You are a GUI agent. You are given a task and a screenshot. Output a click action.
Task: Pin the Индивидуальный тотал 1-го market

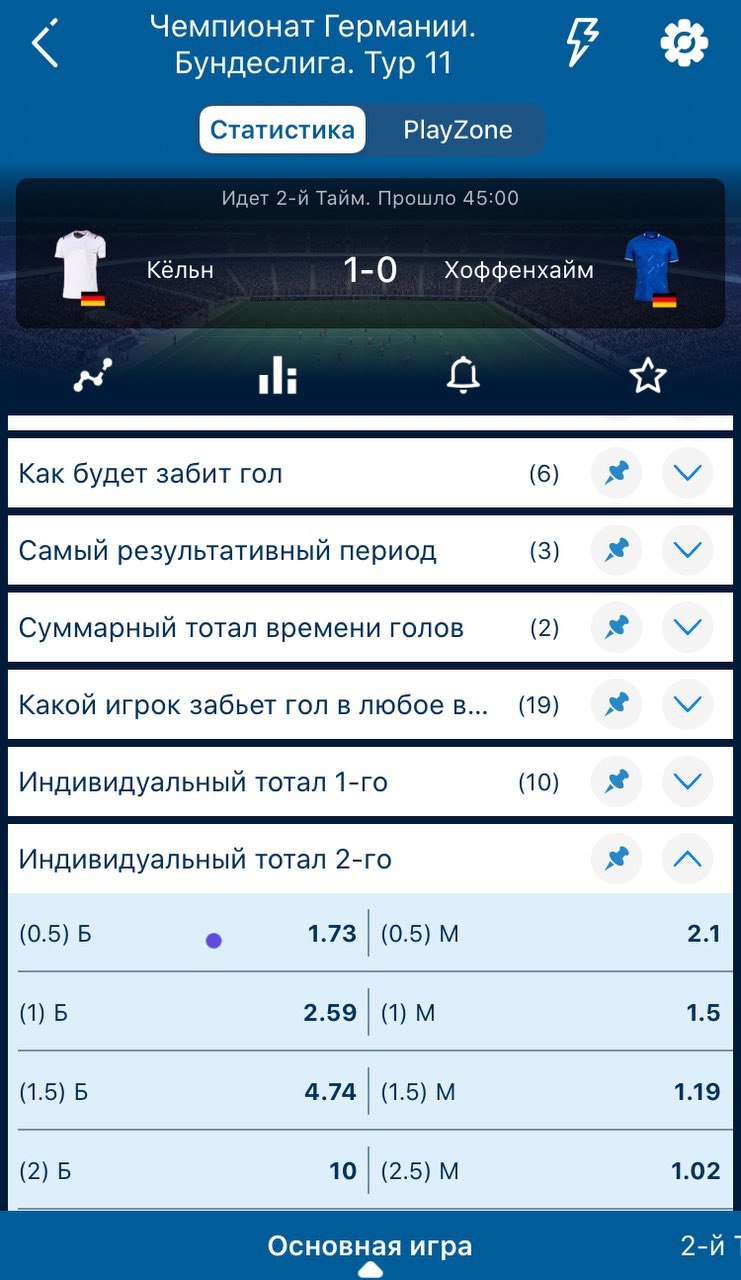point(616,781)
